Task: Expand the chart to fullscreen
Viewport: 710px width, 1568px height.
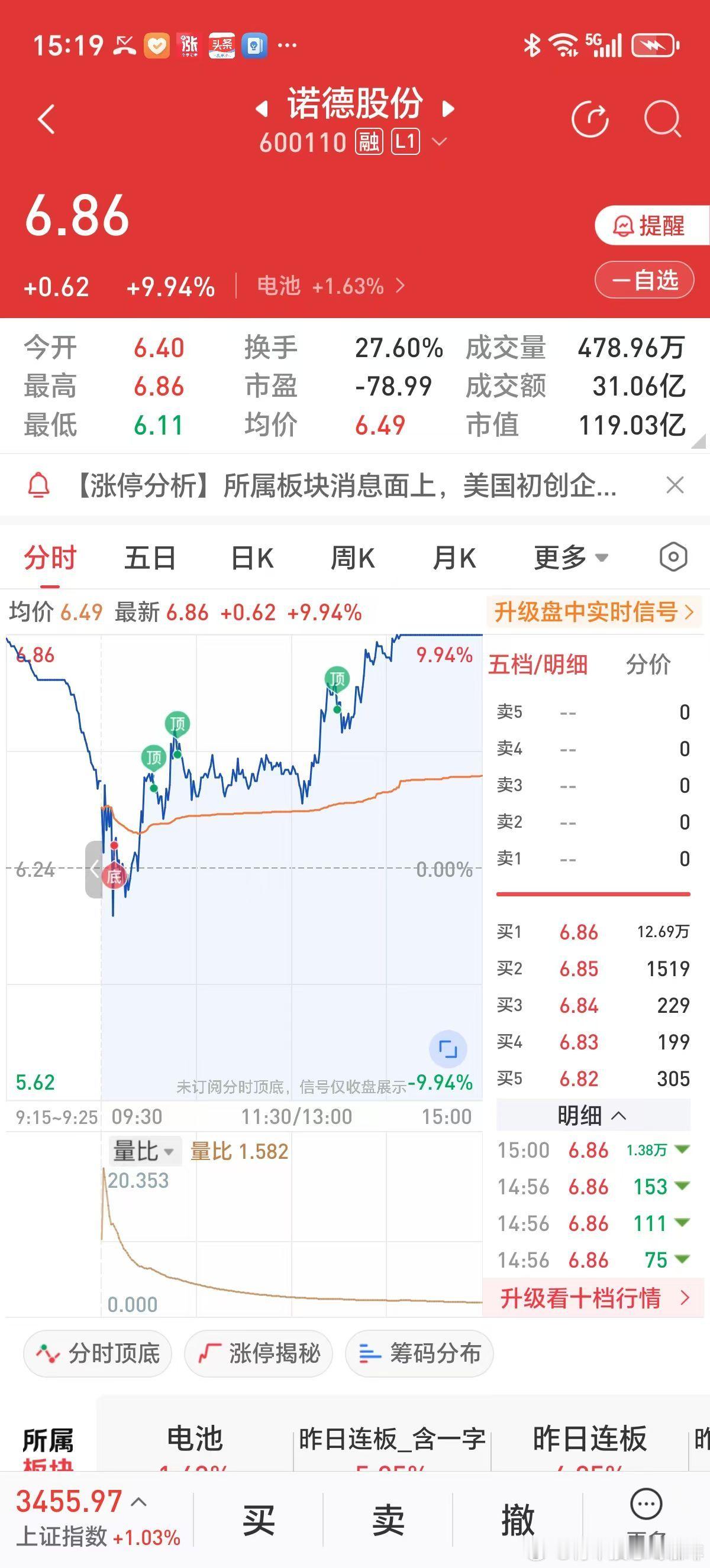Action: click(x=447, y=1049)
